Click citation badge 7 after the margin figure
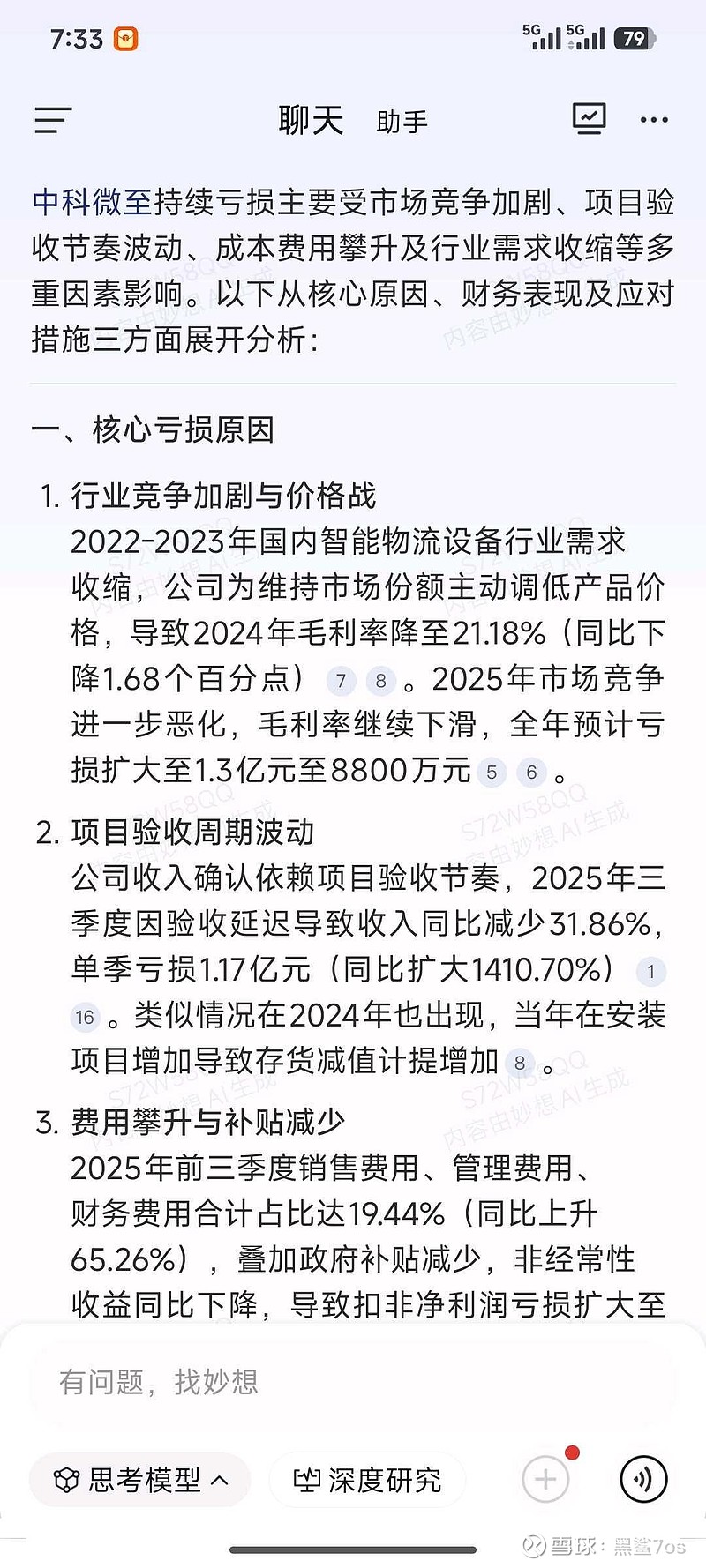This screenshot has width=706, height=1568. click(x=342, y=682)
